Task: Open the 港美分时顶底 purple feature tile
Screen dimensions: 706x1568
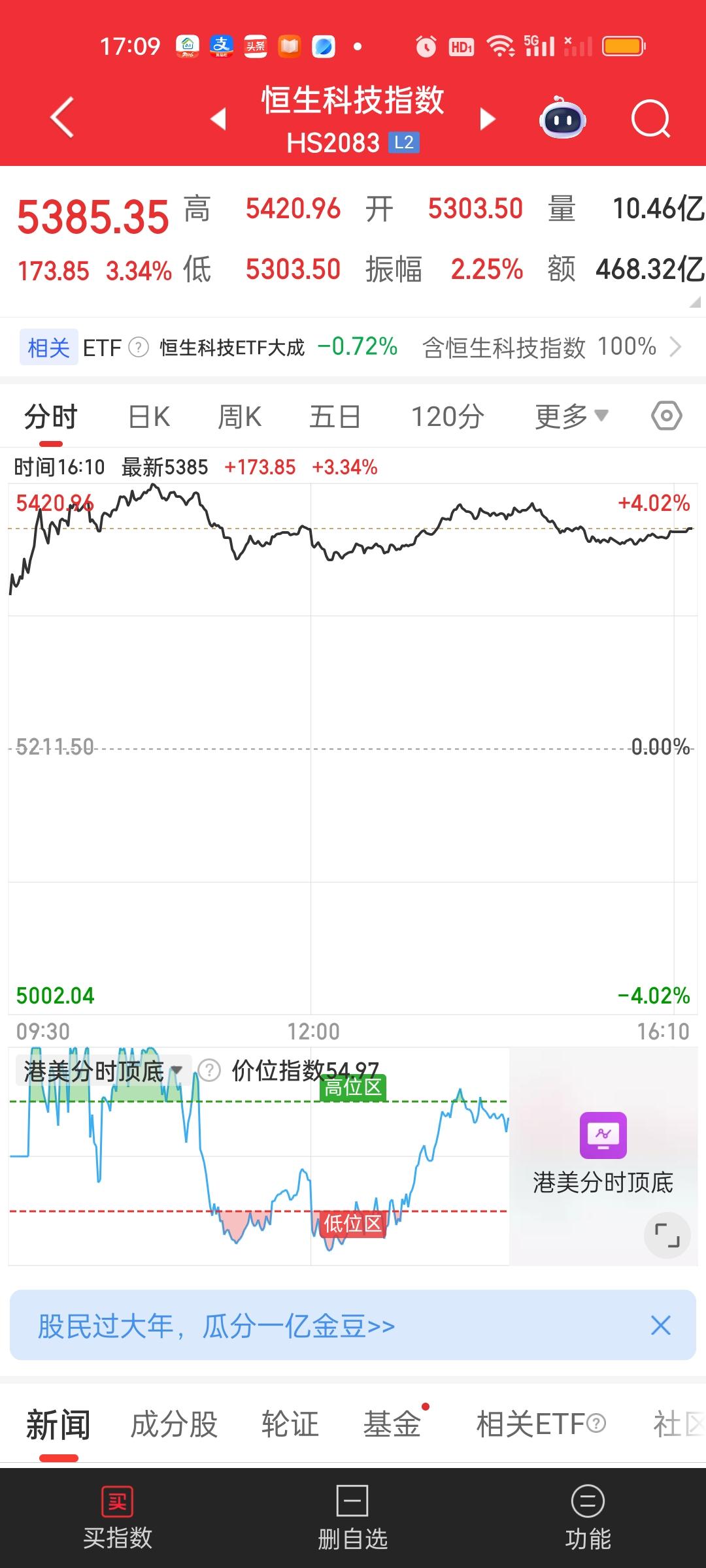Action: point(603,1154)
